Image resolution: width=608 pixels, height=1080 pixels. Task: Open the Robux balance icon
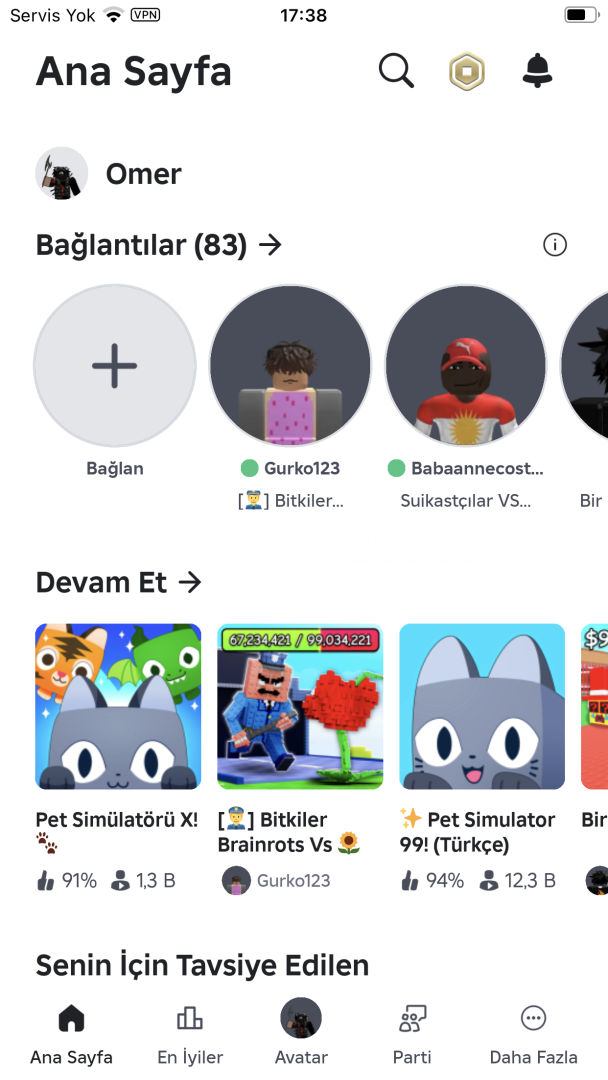tap(466, 72)
